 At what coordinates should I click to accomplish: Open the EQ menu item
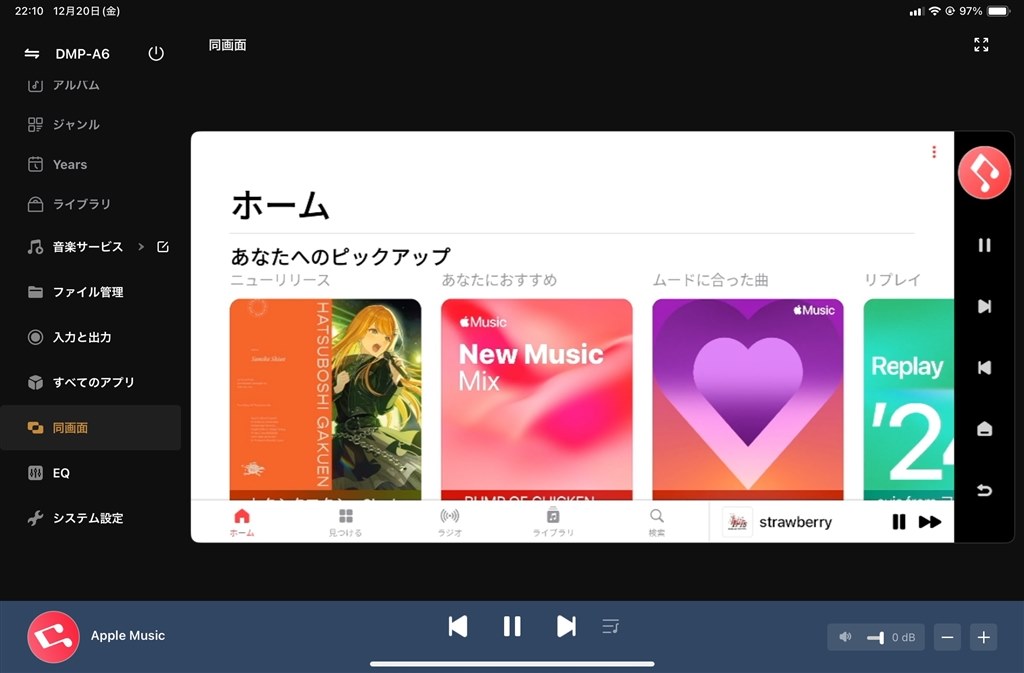point(61,473)
